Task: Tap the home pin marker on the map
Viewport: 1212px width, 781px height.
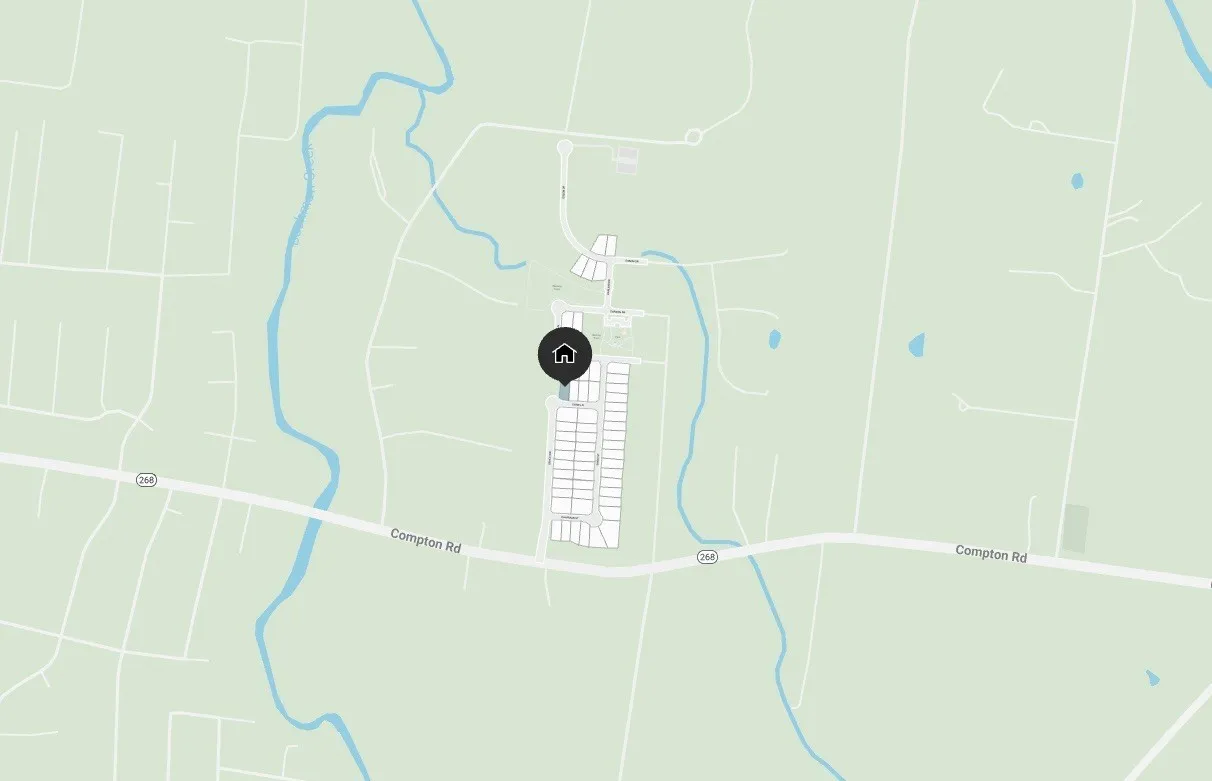Action: coord(565,355)
